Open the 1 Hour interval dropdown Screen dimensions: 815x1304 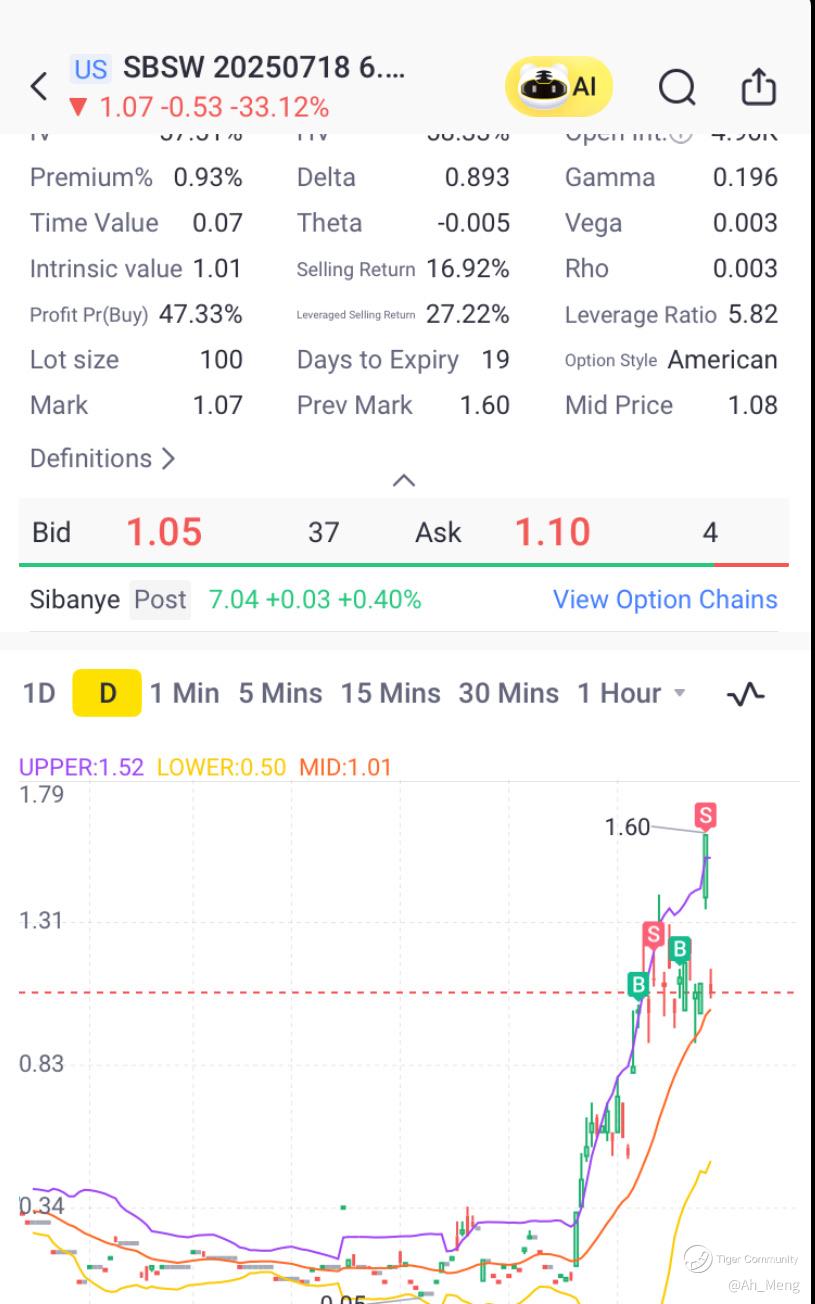[x=631, y=693]
